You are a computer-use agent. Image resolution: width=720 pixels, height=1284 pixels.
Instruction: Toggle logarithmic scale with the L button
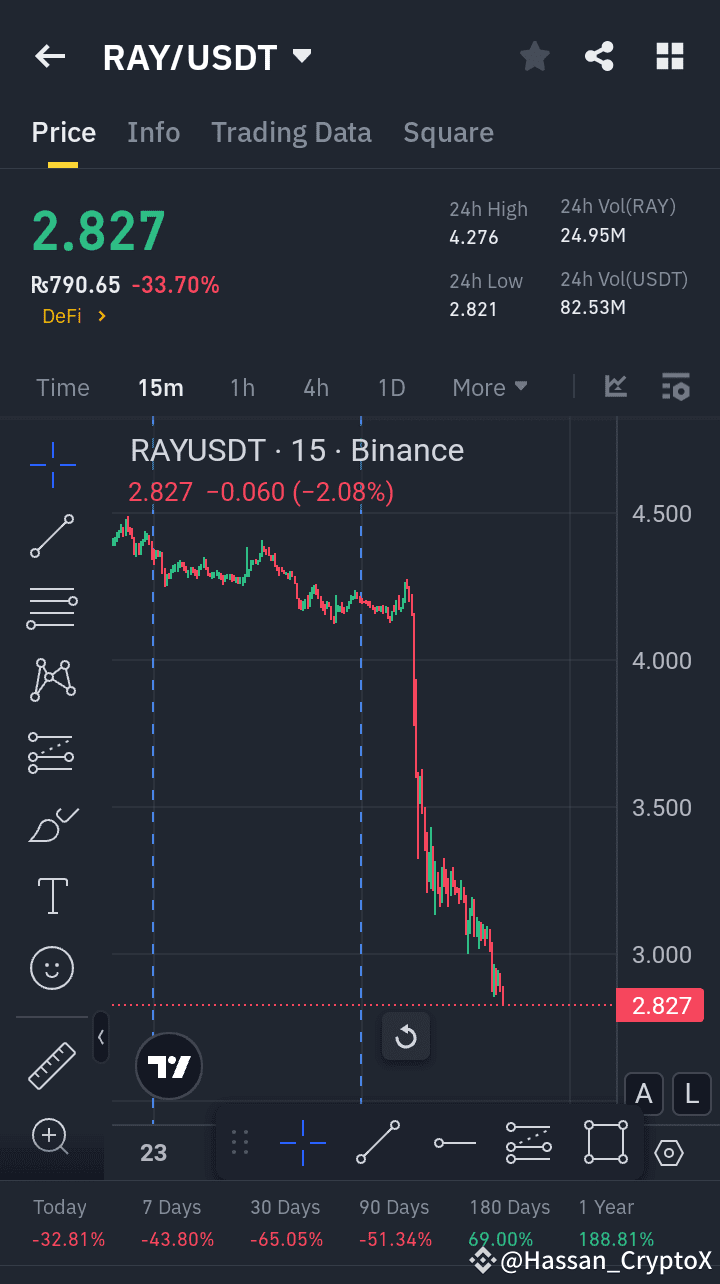[691, 1094]
